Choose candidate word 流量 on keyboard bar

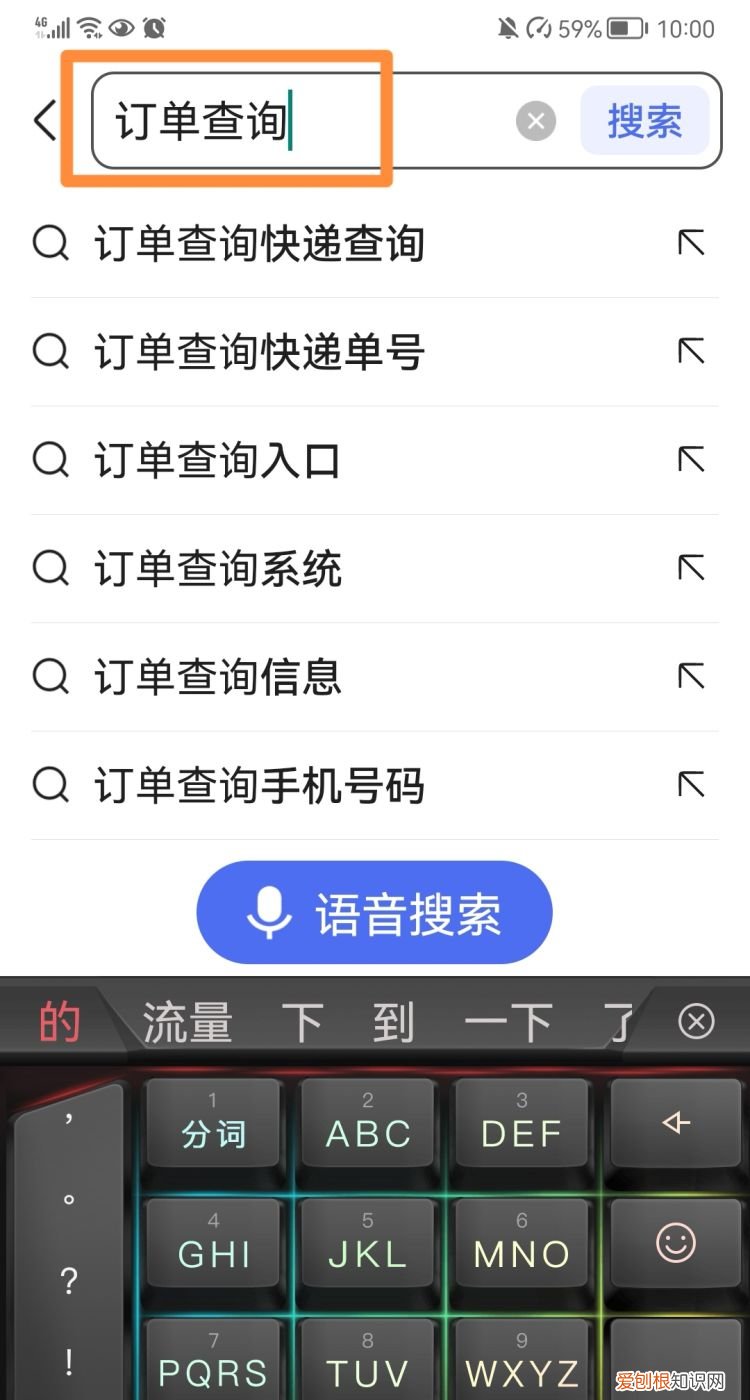[x=186, y=1019]
